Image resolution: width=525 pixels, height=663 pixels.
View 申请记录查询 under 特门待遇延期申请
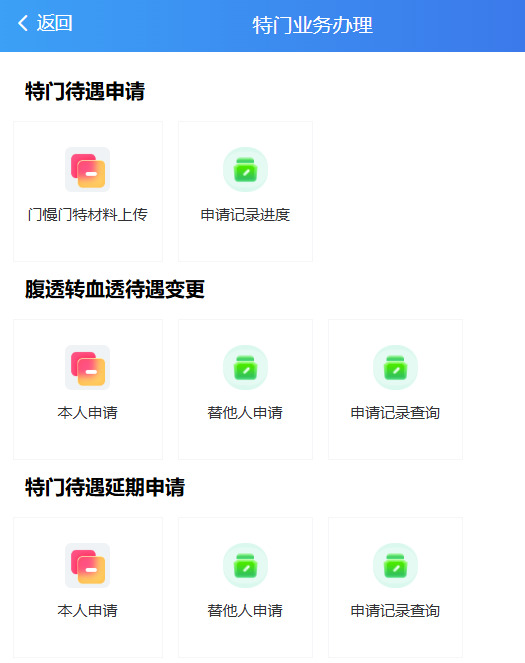pyautogui.click(x=396, y=587)
